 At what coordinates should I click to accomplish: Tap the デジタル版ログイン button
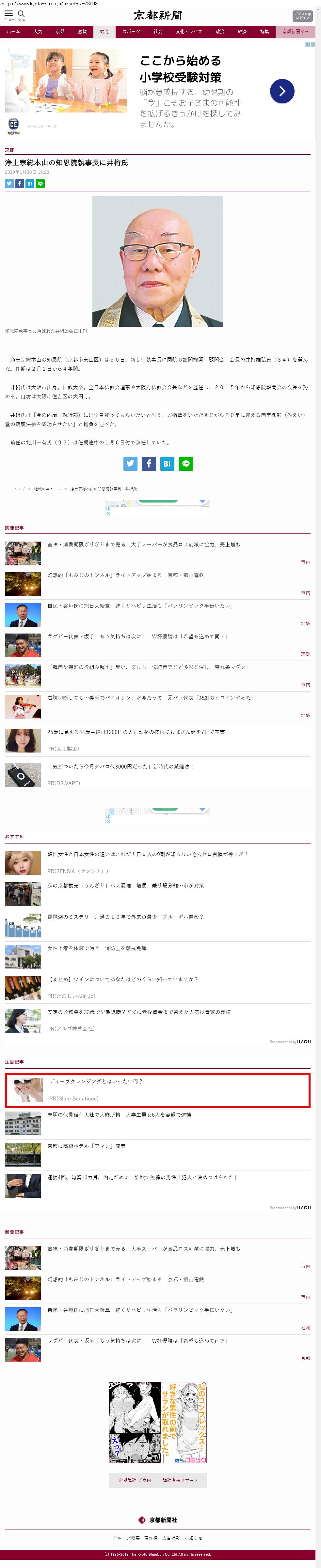point(302,16)
